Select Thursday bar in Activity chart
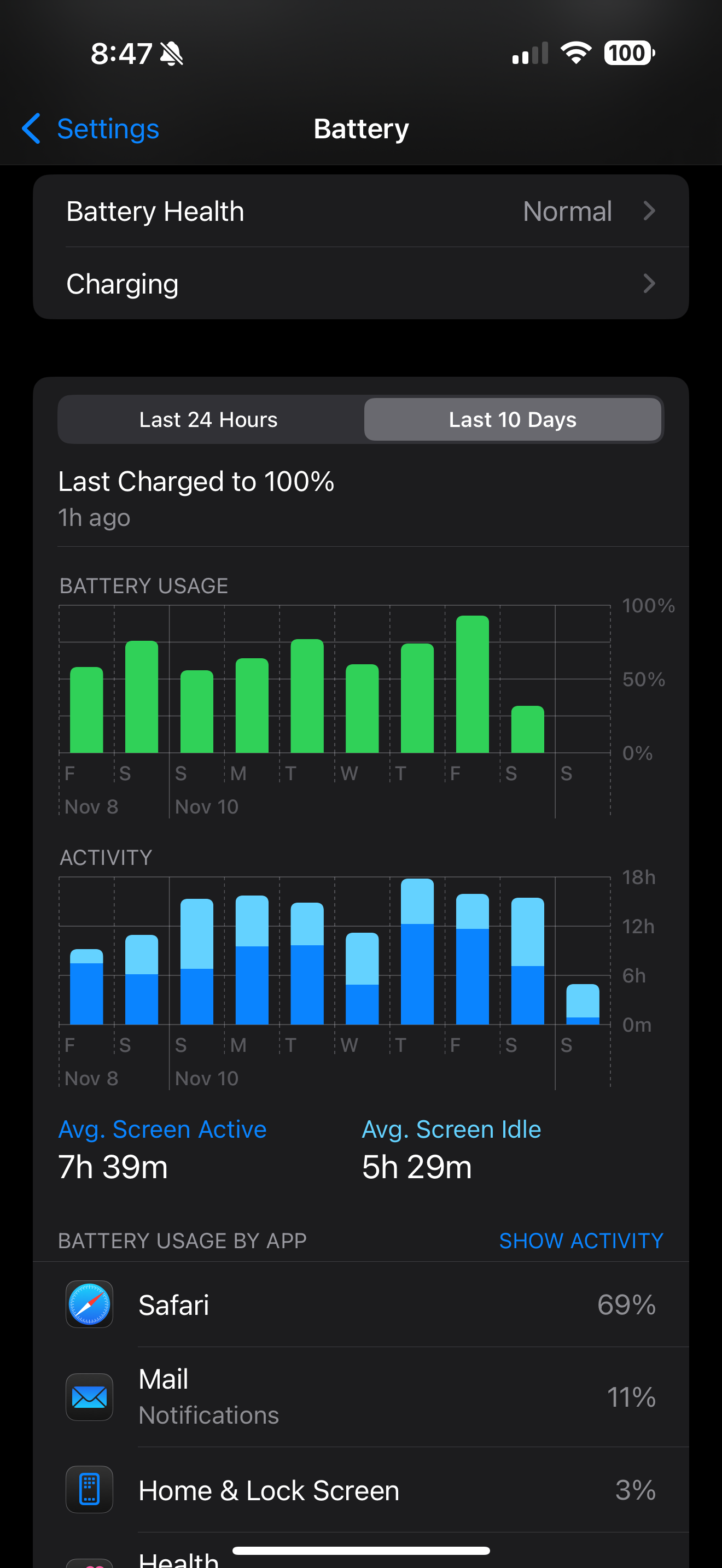This screenshot has width=722, height=1568. click(x=417, y=952)
